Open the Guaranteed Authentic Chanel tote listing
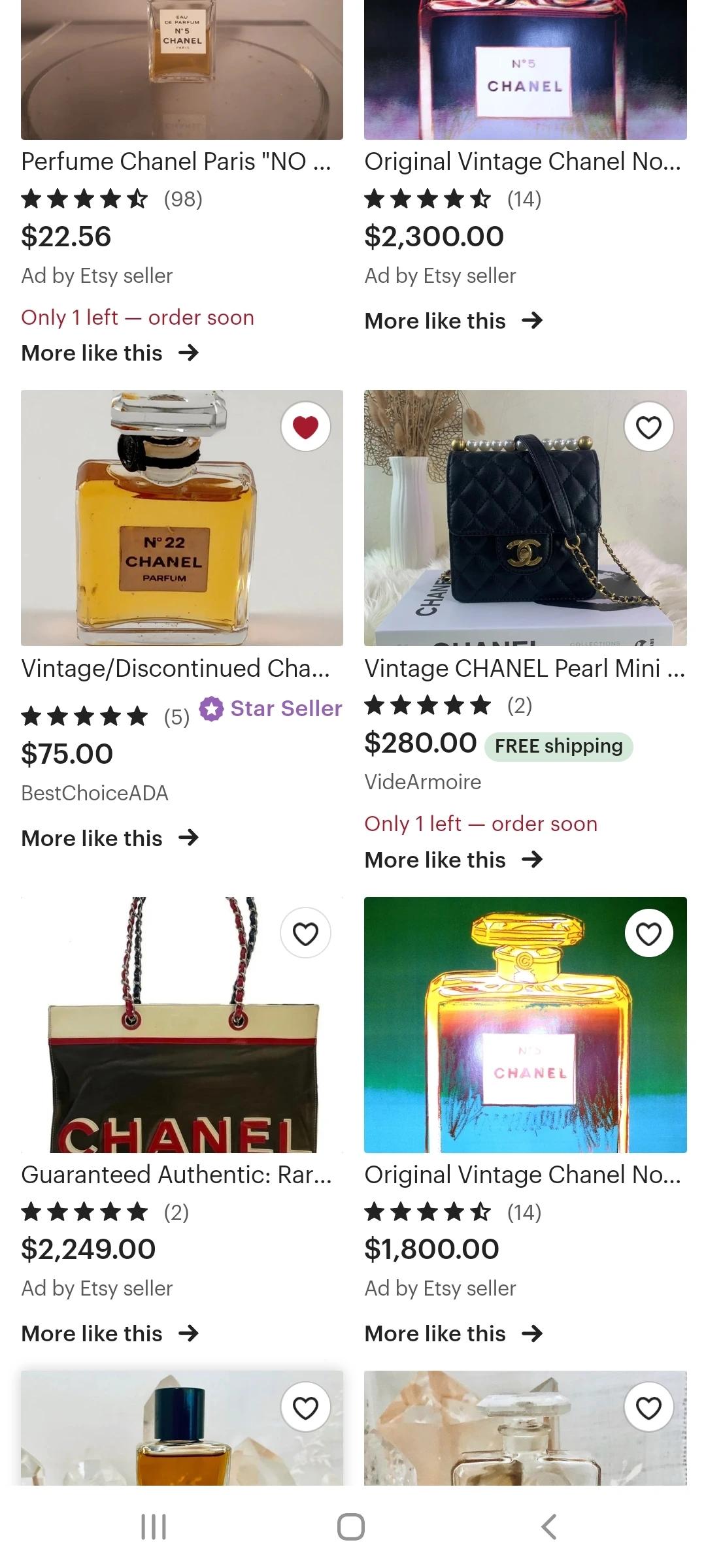 point(182,1024)
